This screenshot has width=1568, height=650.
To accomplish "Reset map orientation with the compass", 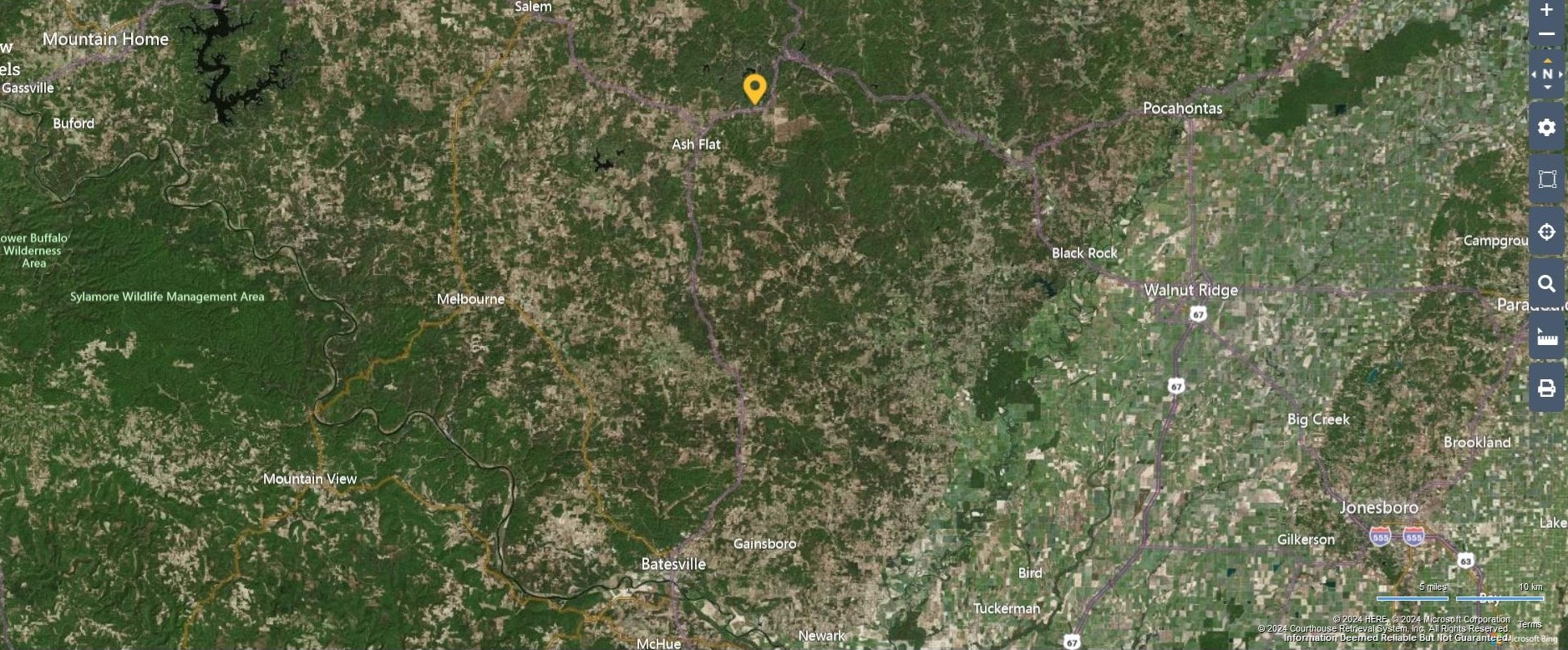I will click(x=1547, y=74).
